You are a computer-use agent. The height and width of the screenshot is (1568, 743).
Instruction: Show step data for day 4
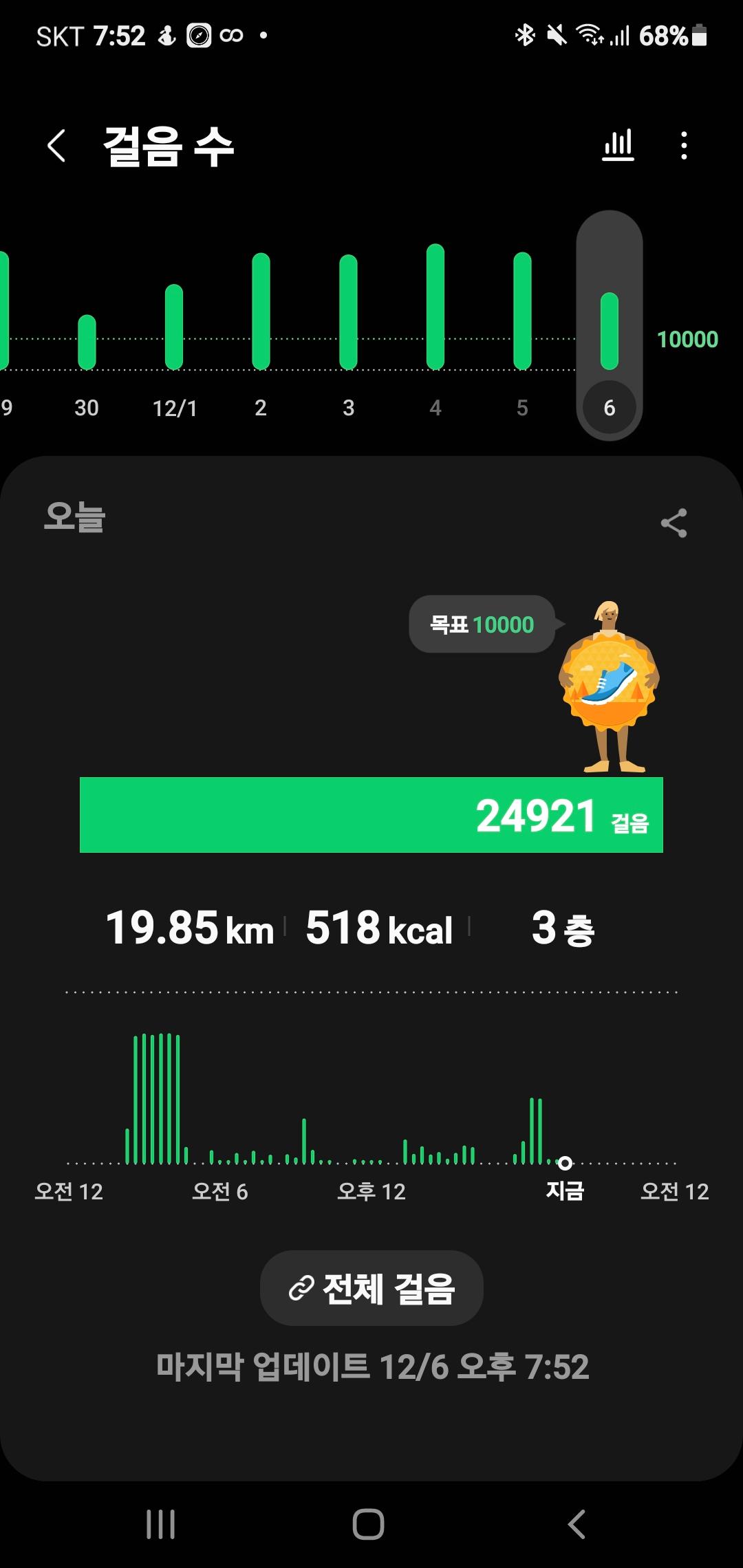(435, 307)
